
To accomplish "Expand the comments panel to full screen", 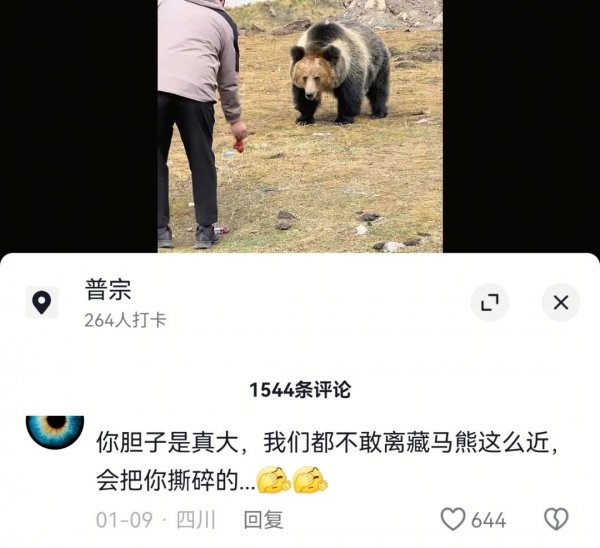I will (489, 302).
